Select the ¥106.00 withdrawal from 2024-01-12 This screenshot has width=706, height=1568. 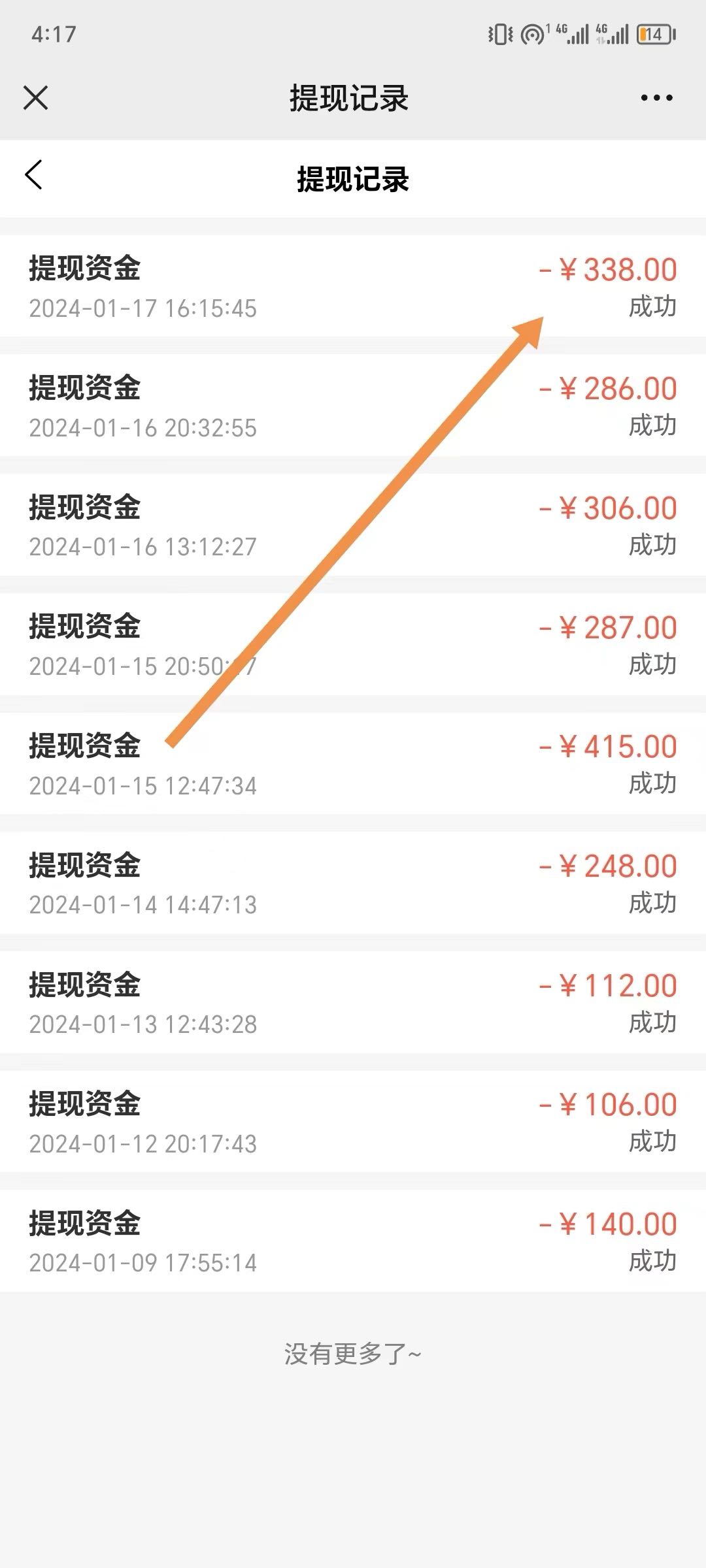353,1121
